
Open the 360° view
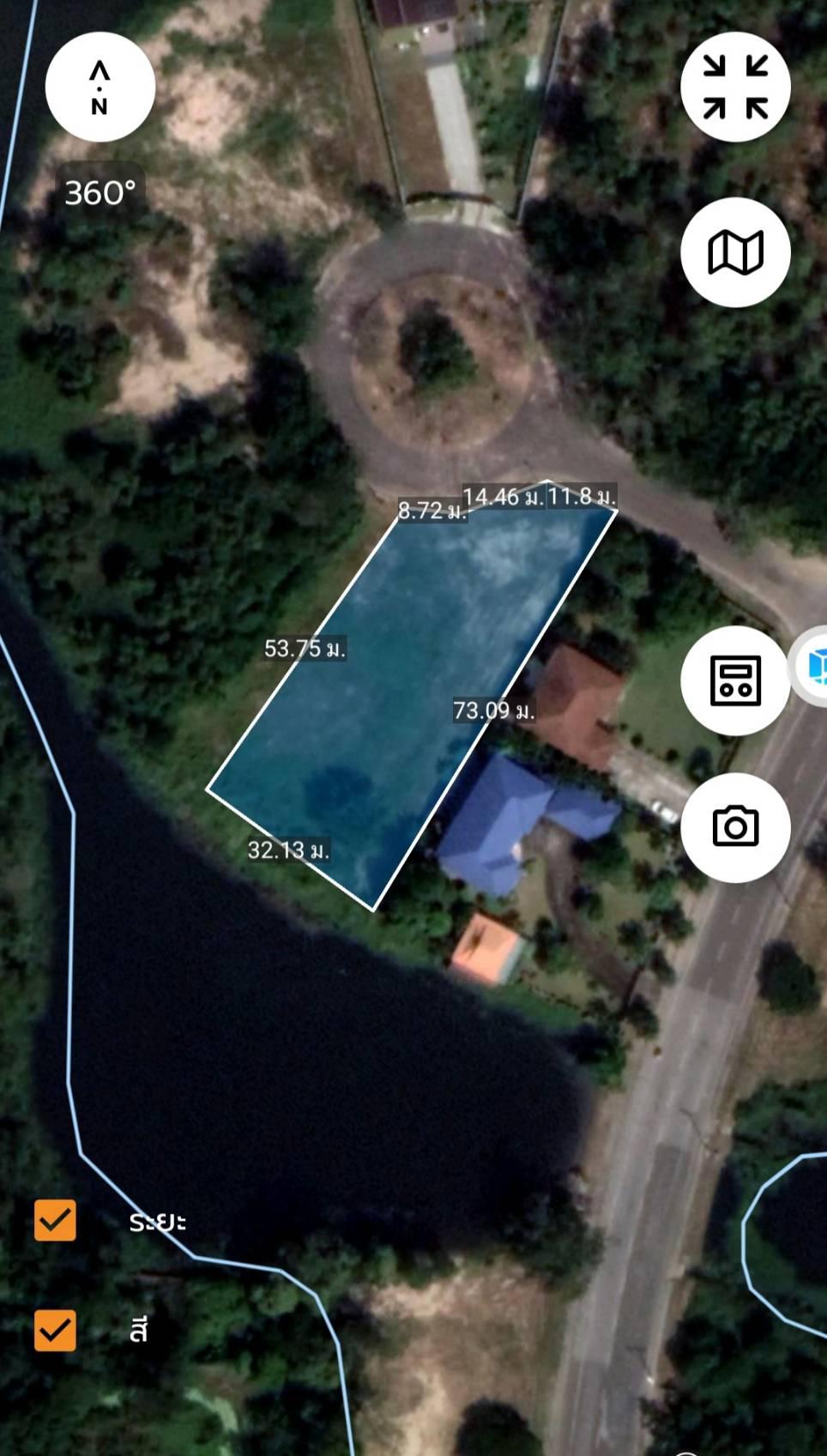coord(100,193)
